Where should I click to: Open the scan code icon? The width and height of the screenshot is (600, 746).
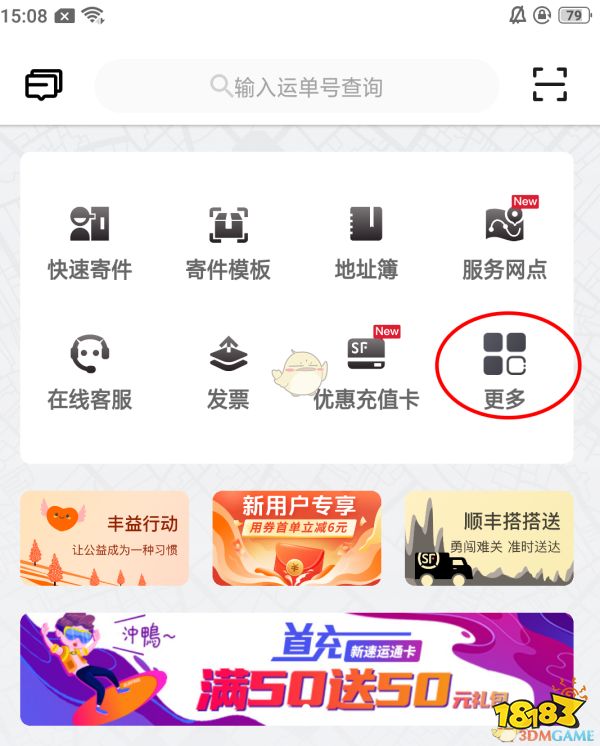point(549,85)
